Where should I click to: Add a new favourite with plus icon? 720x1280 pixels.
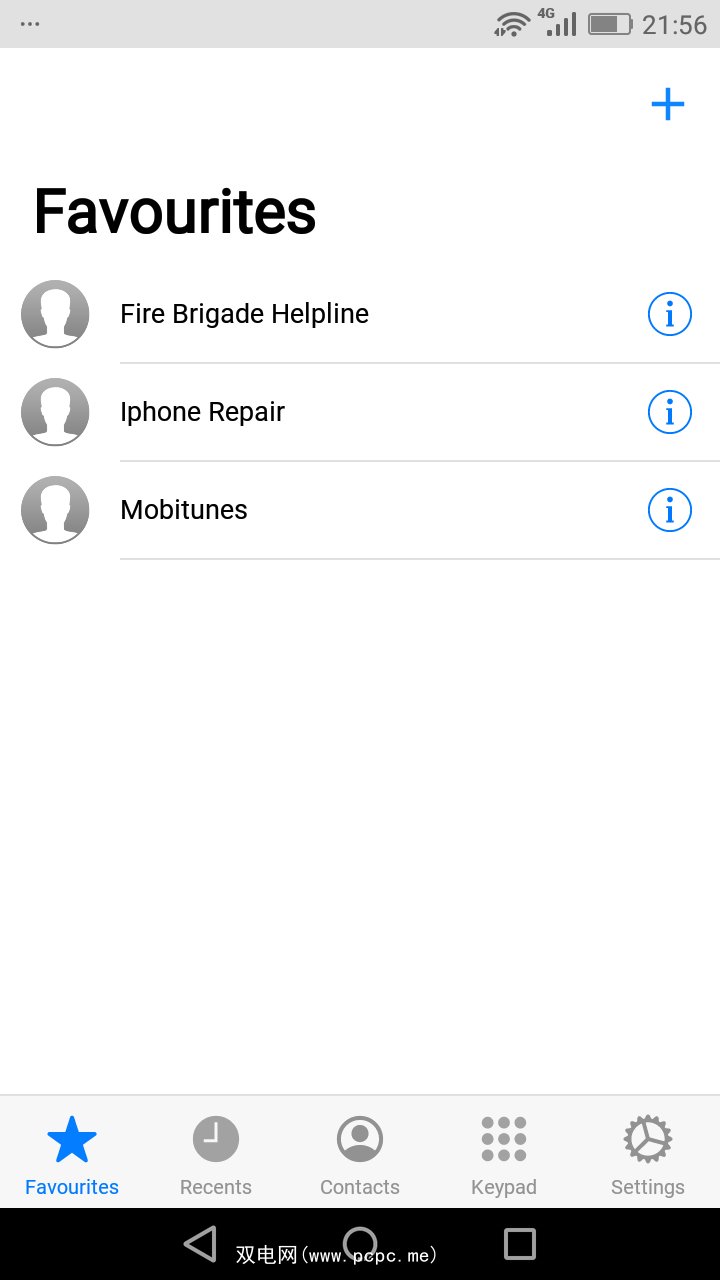pyautogui.click(x=667, y=104)
